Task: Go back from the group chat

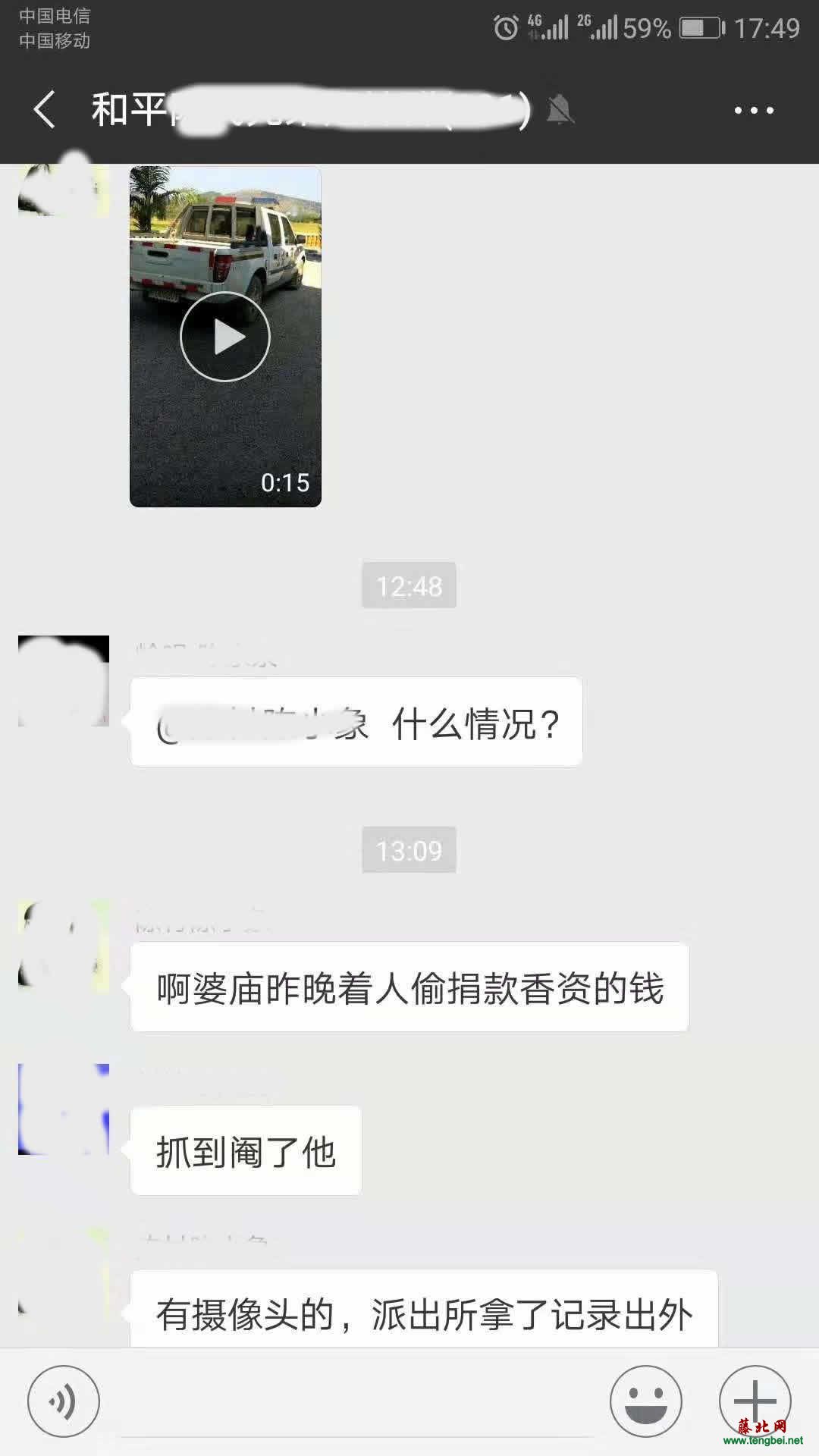Action: pos(44,110)
